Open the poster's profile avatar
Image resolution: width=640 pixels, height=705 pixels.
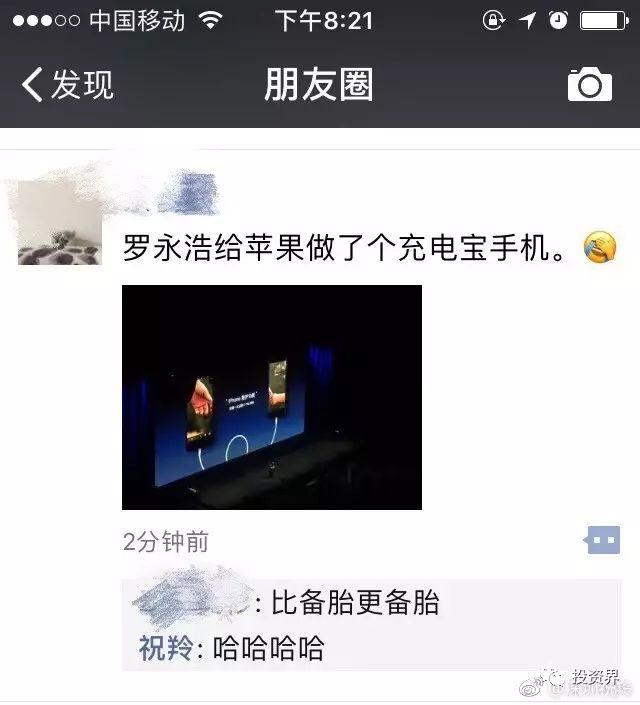tap(60, 225)
